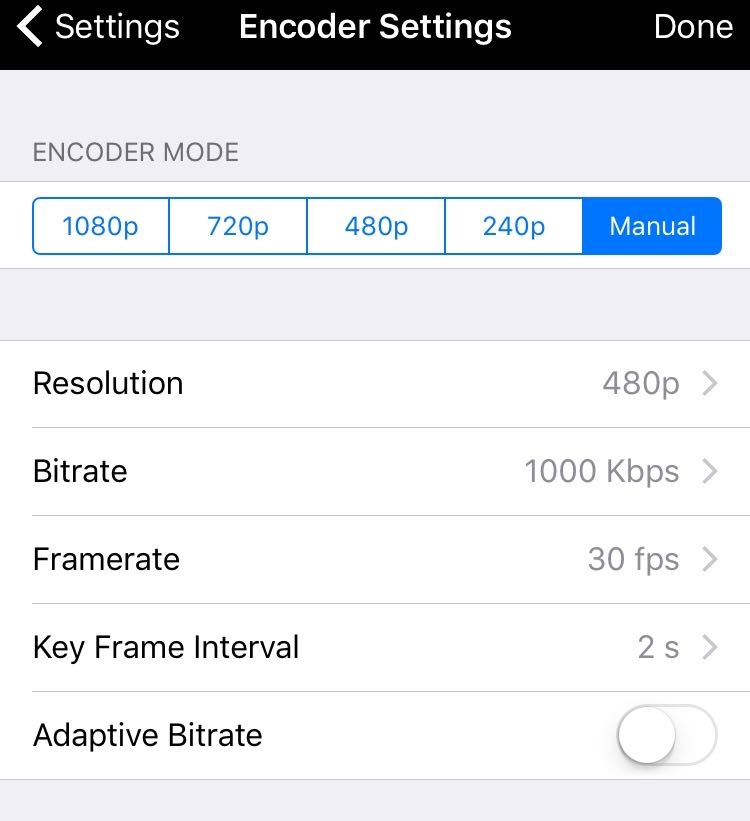This screenshot has height=821, width=750.
Task: Choose the 480p encoder mode
Action: [x=376, y=226]
